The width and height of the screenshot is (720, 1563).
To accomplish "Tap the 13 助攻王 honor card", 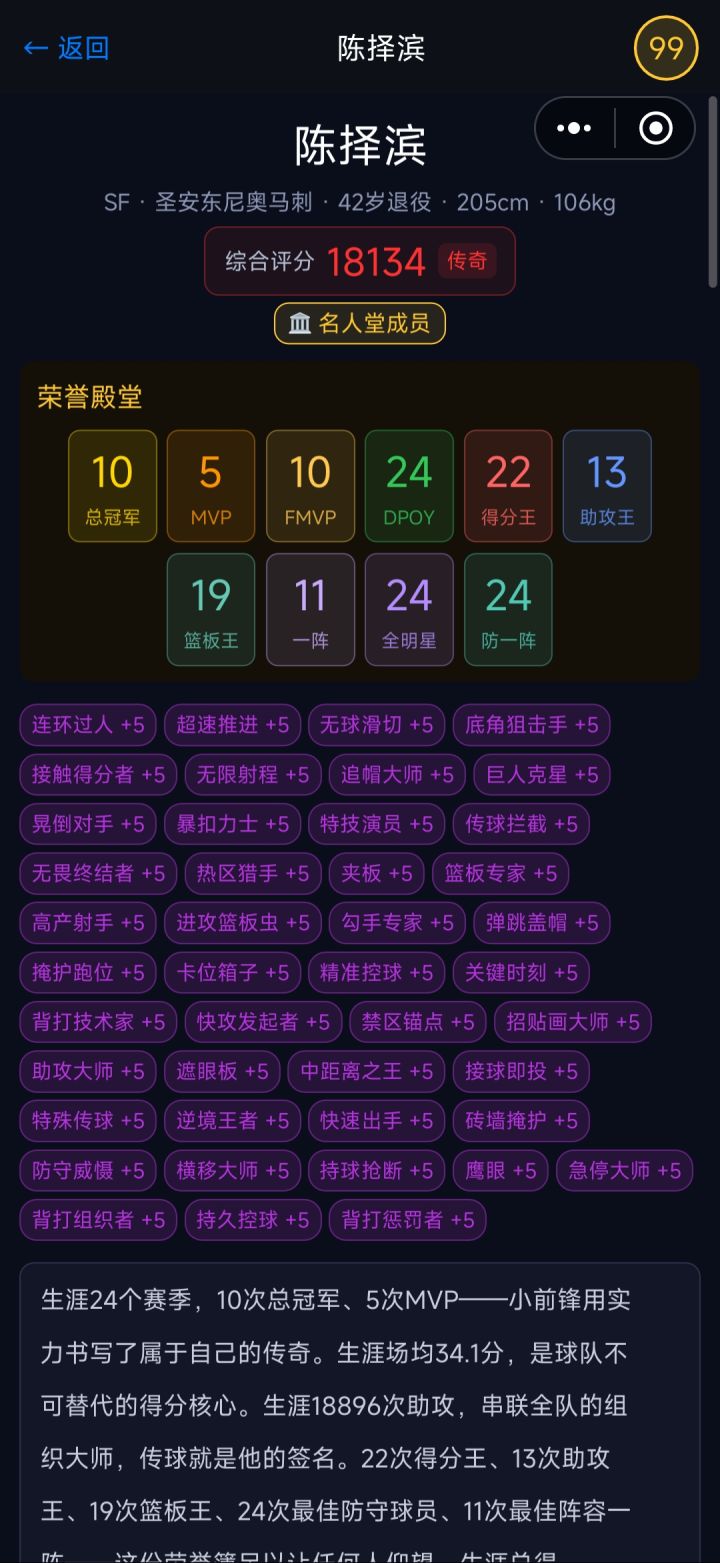I will point(607,485).
